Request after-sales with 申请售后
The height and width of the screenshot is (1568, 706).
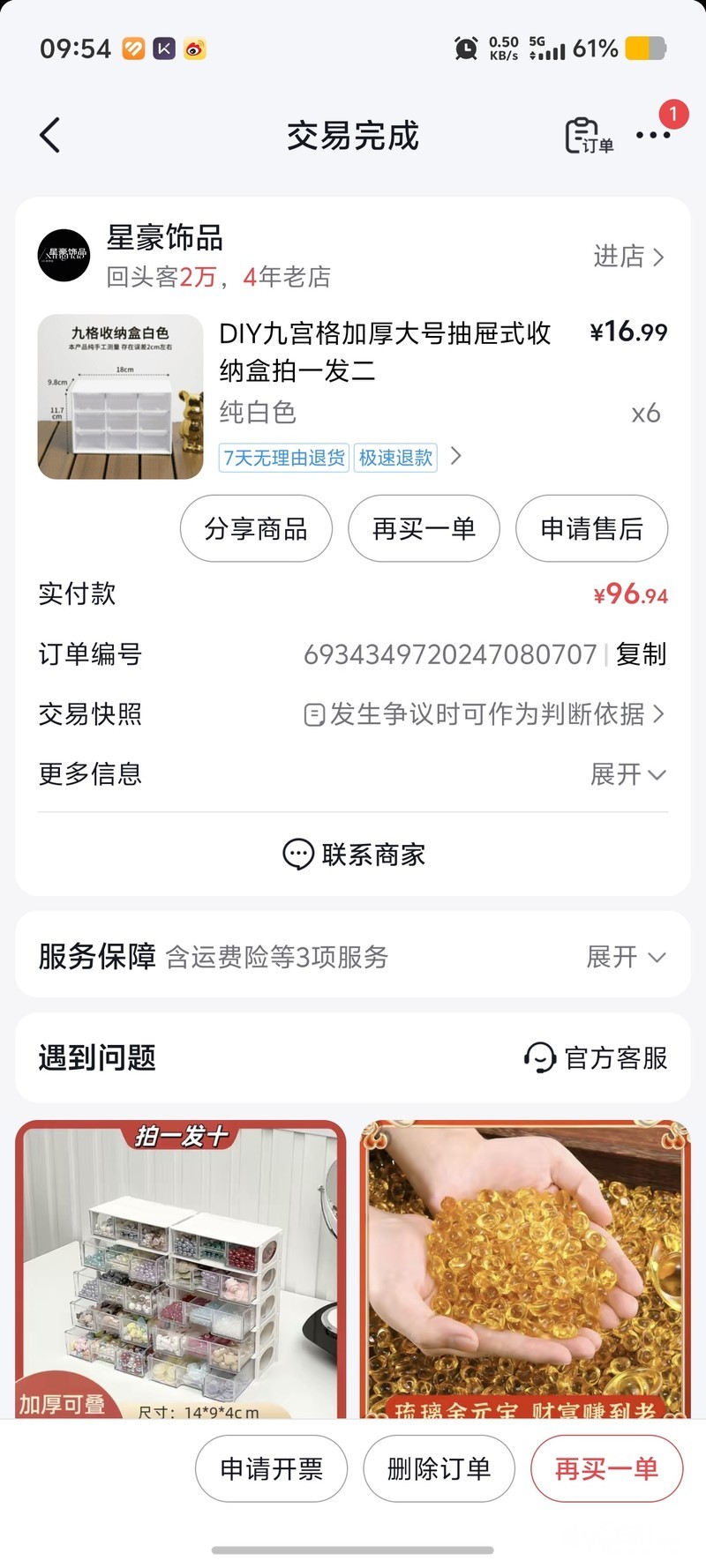click(591, 529)
